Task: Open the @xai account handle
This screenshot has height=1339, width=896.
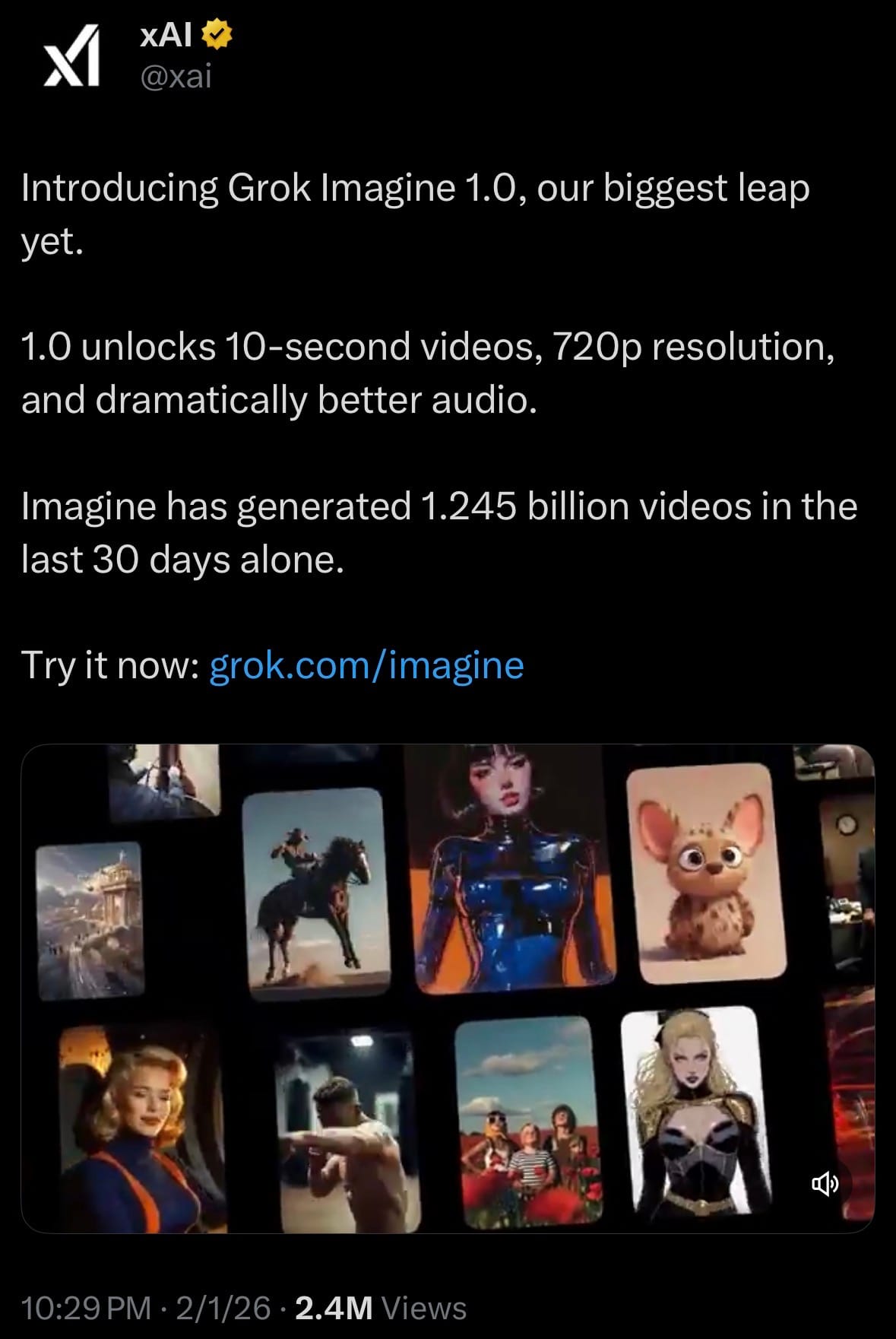Action: 176,77
